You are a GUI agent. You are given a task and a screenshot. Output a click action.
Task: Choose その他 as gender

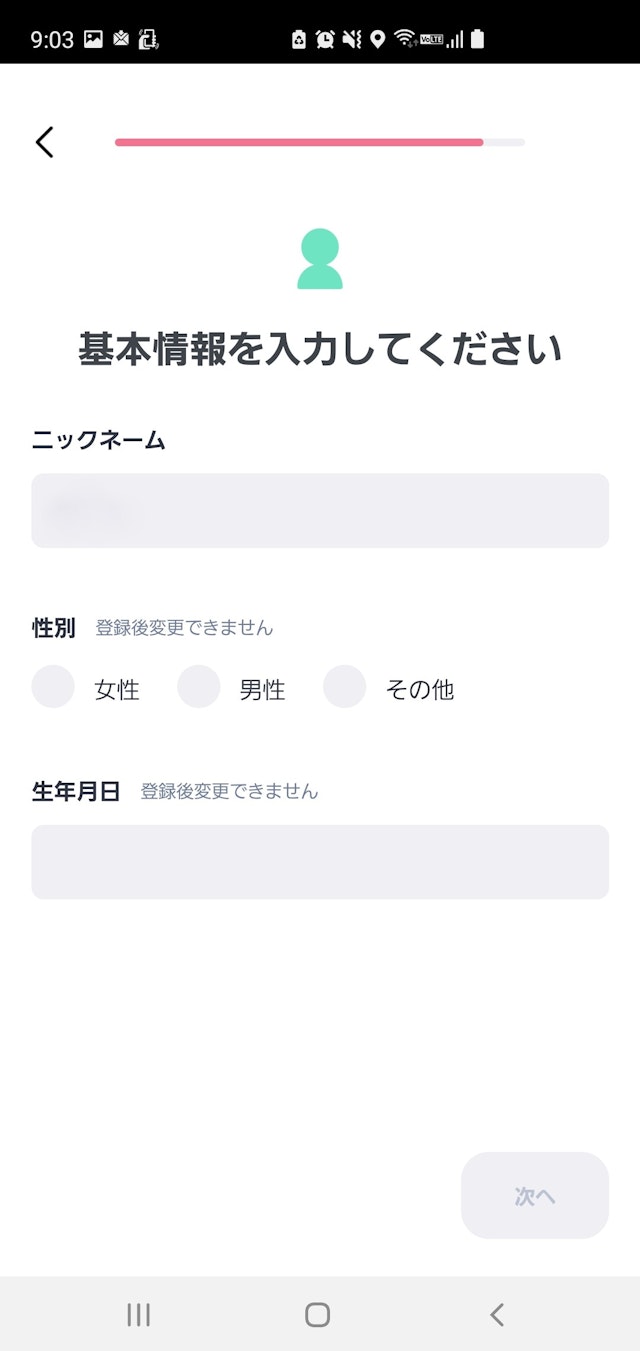click(x=345, y=687)
